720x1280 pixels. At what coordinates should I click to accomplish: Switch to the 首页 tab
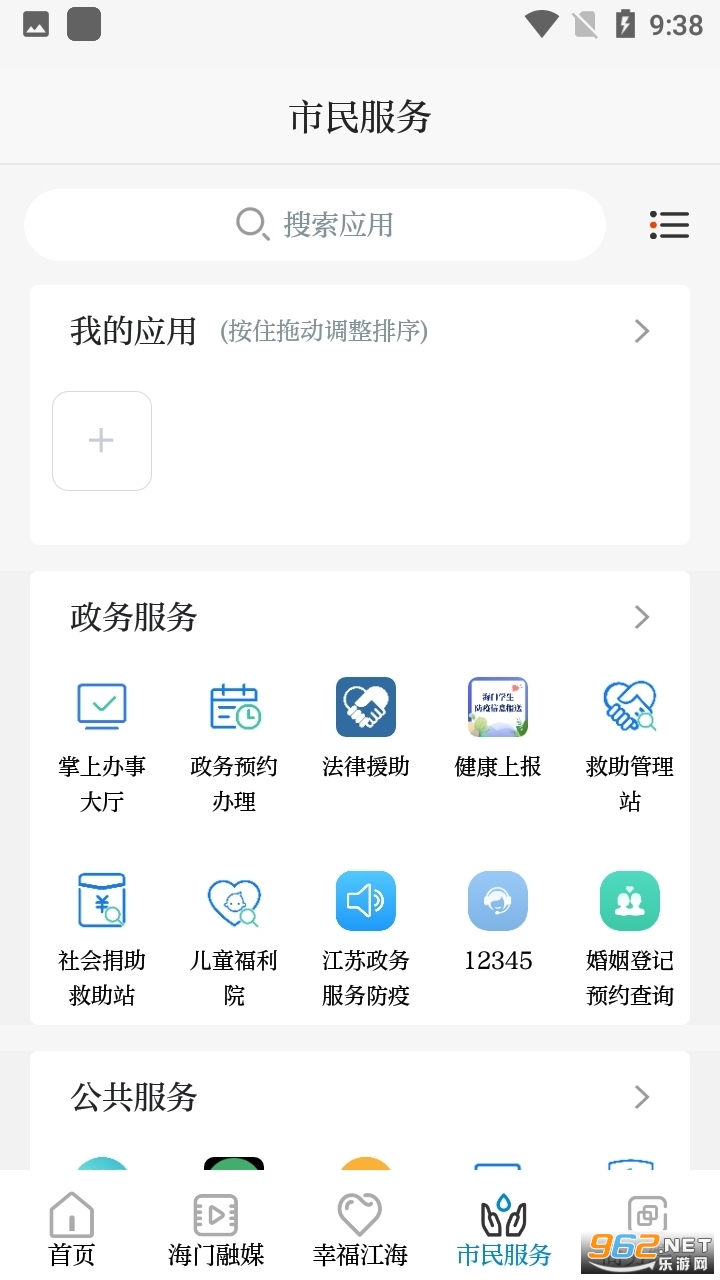(72, 1228)
